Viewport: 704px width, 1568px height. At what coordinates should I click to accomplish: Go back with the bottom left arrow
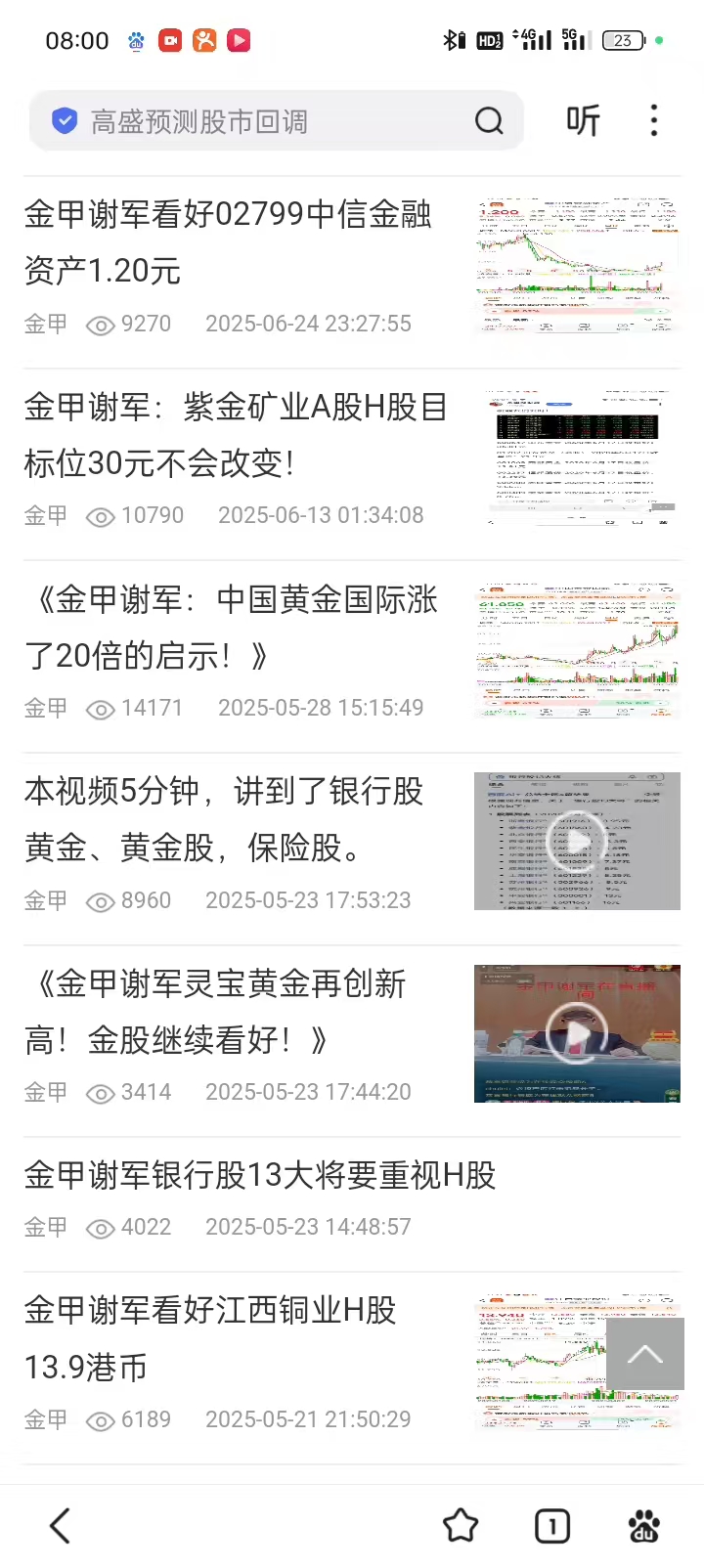(61, 1525)
